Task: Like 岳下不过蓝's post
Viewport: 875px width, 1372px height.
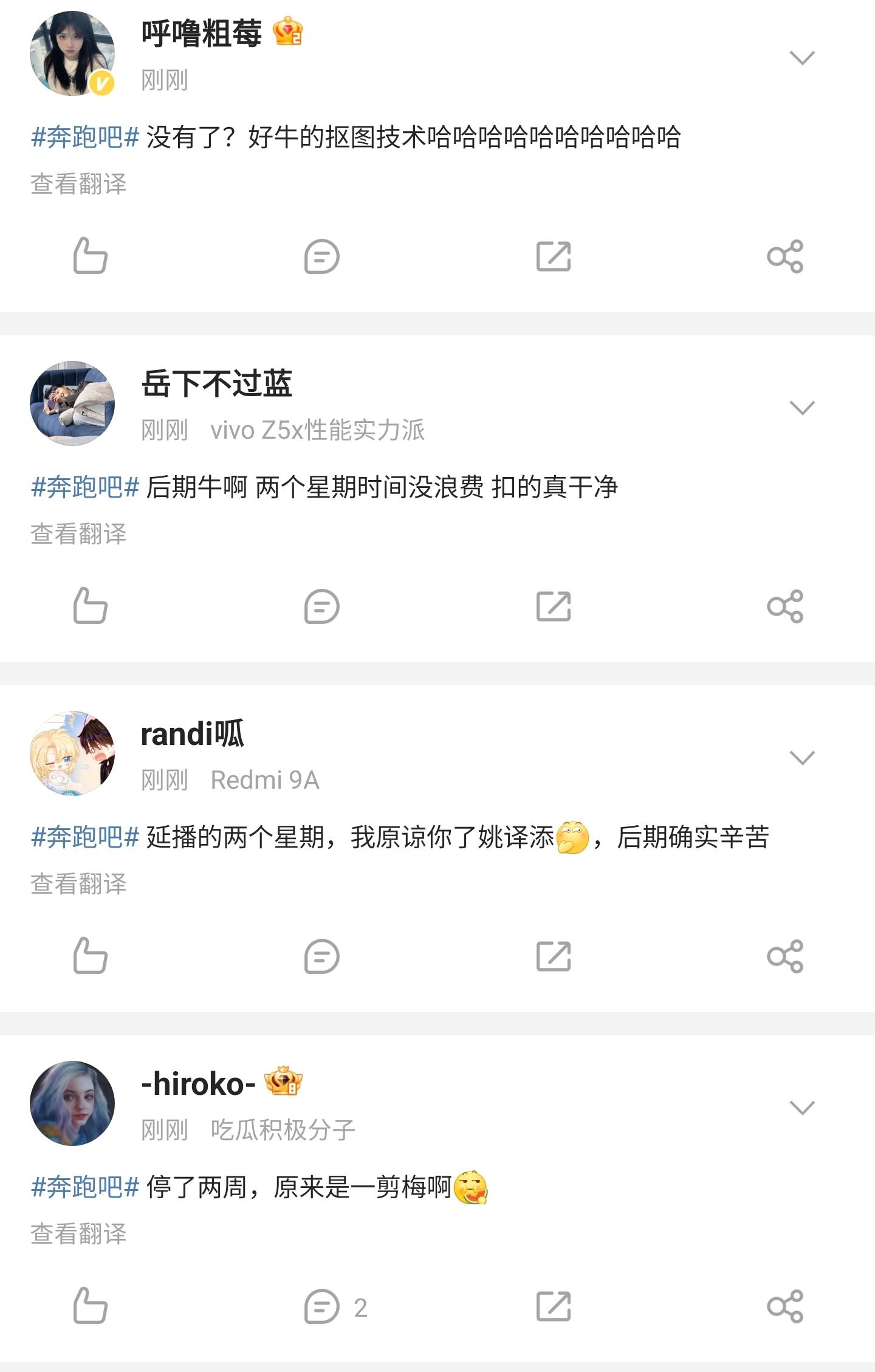Action: tap(90, 606)
